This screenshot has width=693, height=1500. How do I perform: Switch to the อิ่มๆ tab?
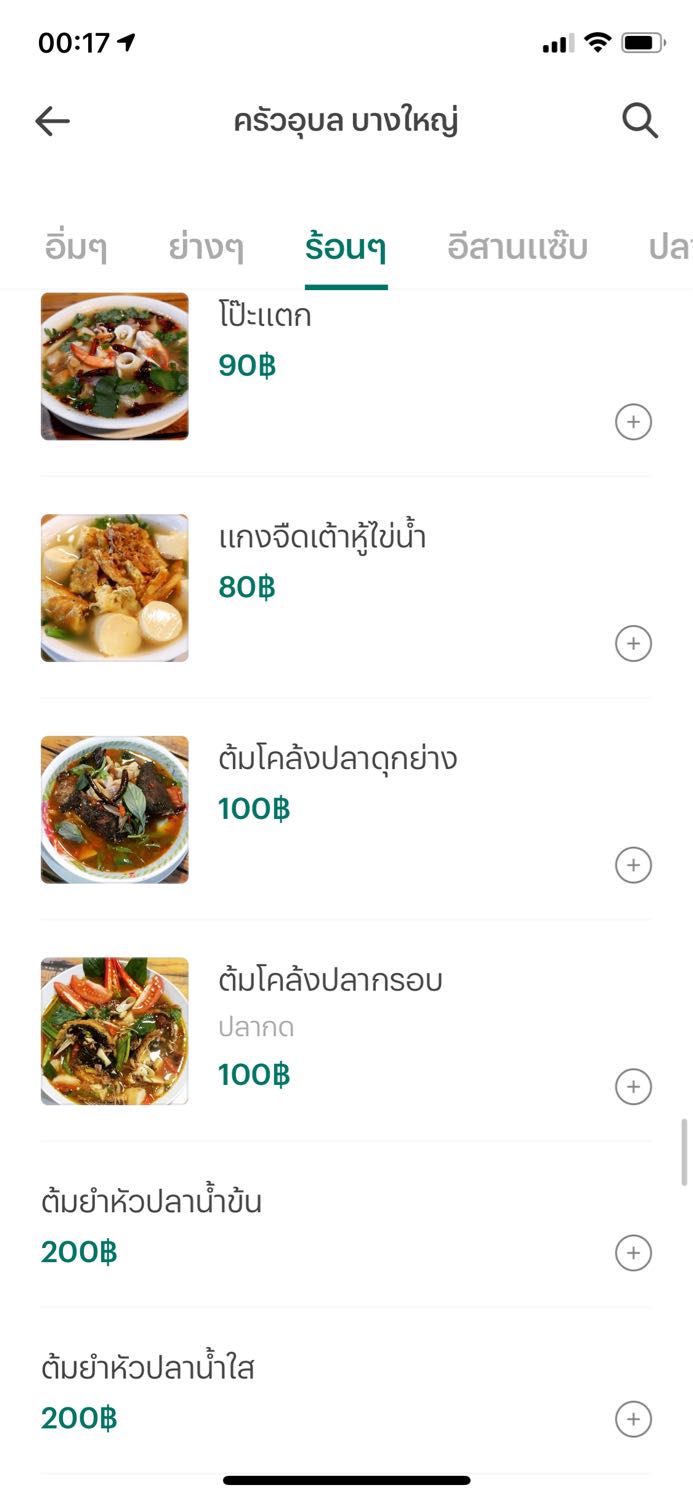[76, 247]
